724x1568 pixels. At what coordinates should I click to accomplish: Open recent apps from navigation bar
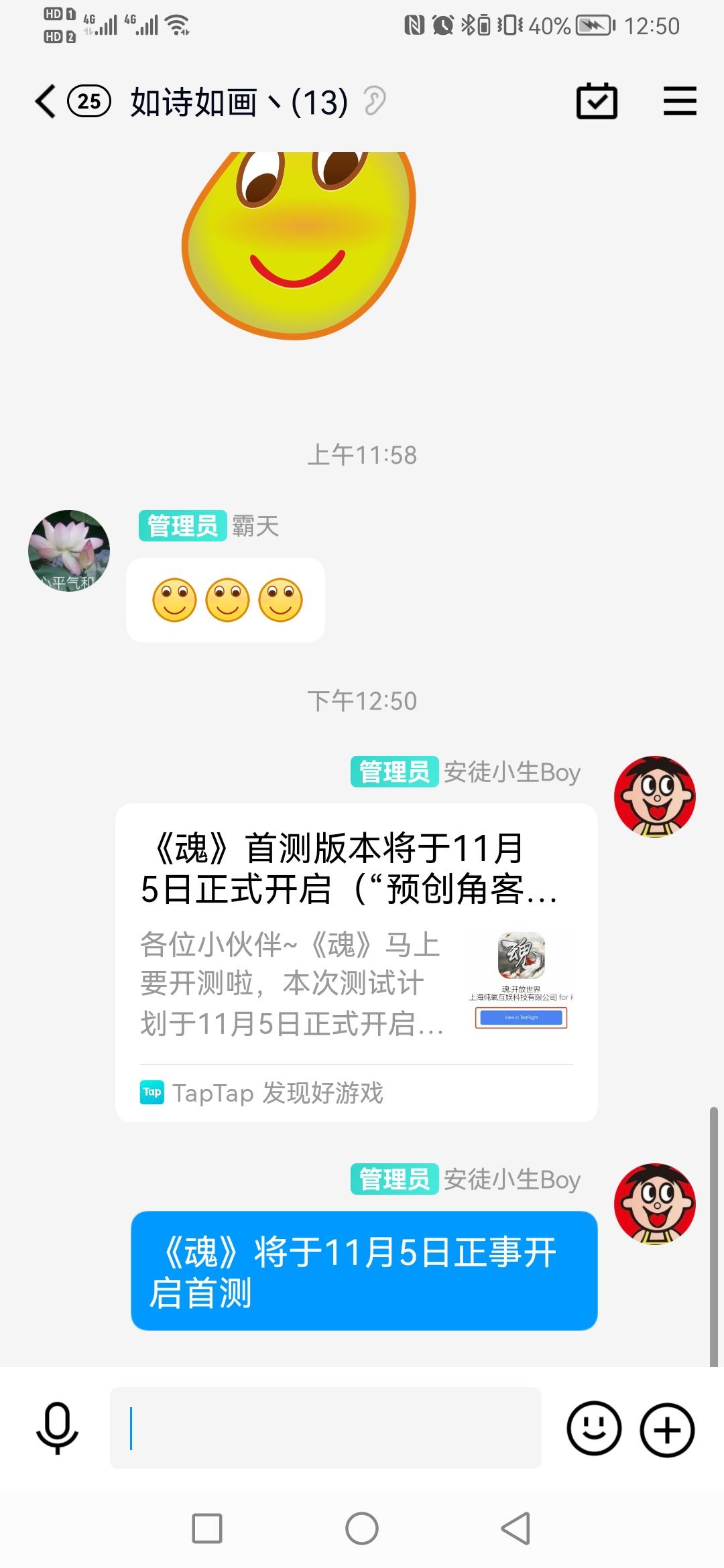pyautogui.click(x=207, y=1529)
